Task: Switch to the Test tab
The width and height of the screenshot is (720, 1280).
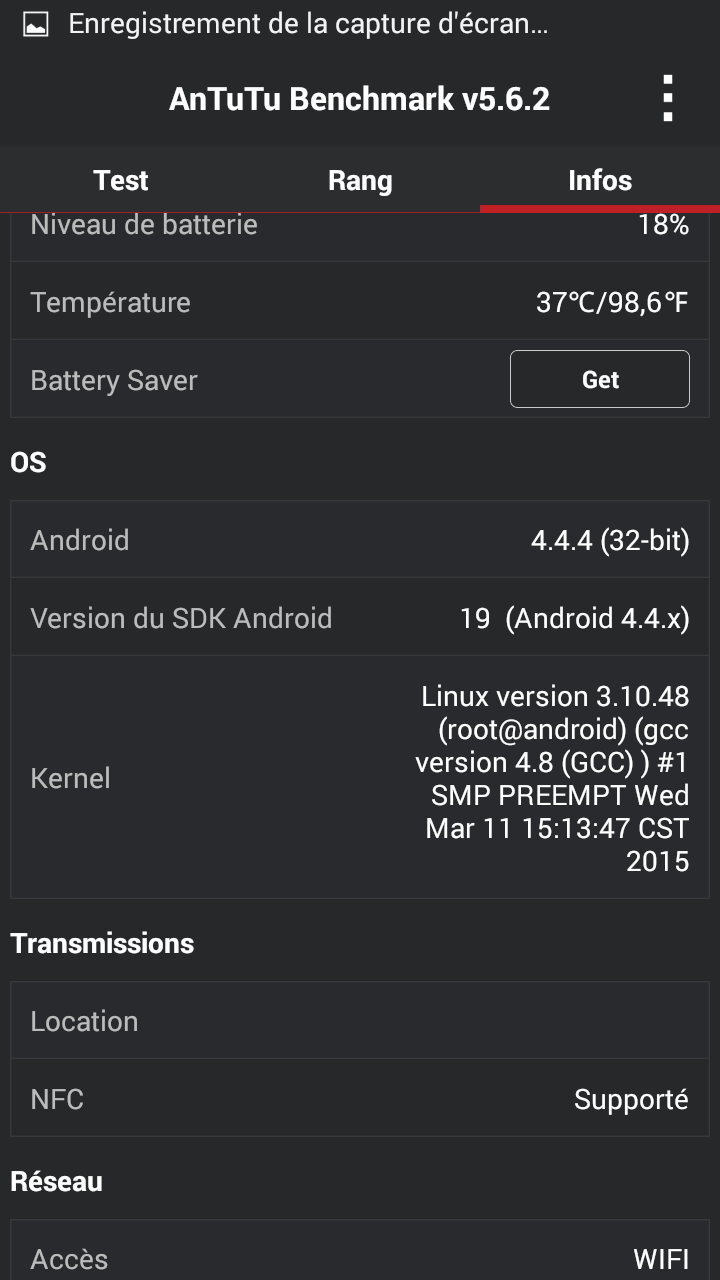Action: (x=120, y=180)
